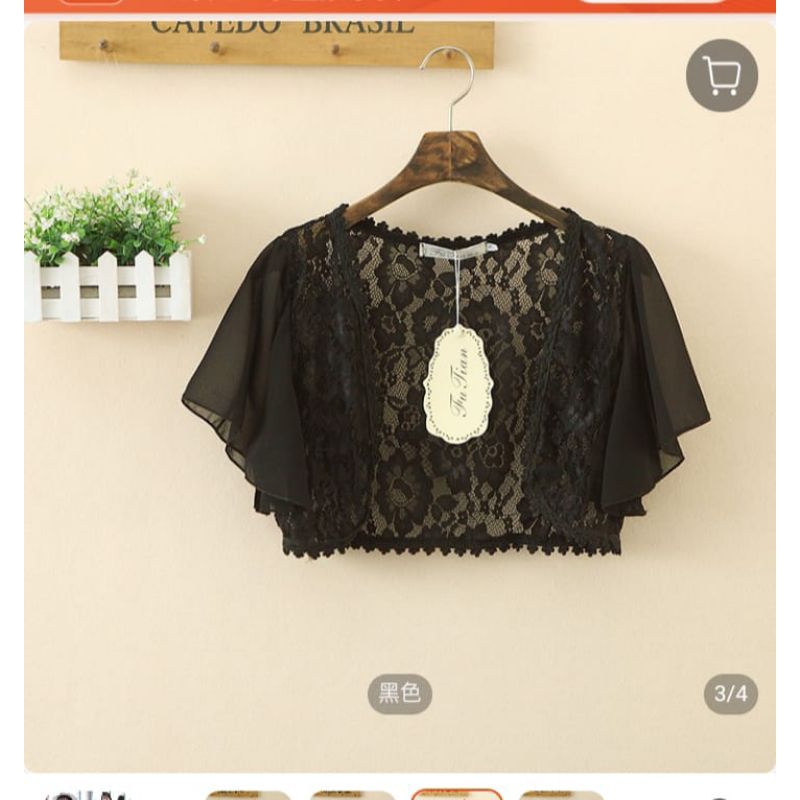Open the shopping cart icon
800x800 pixels.
[x=721, y=75]
